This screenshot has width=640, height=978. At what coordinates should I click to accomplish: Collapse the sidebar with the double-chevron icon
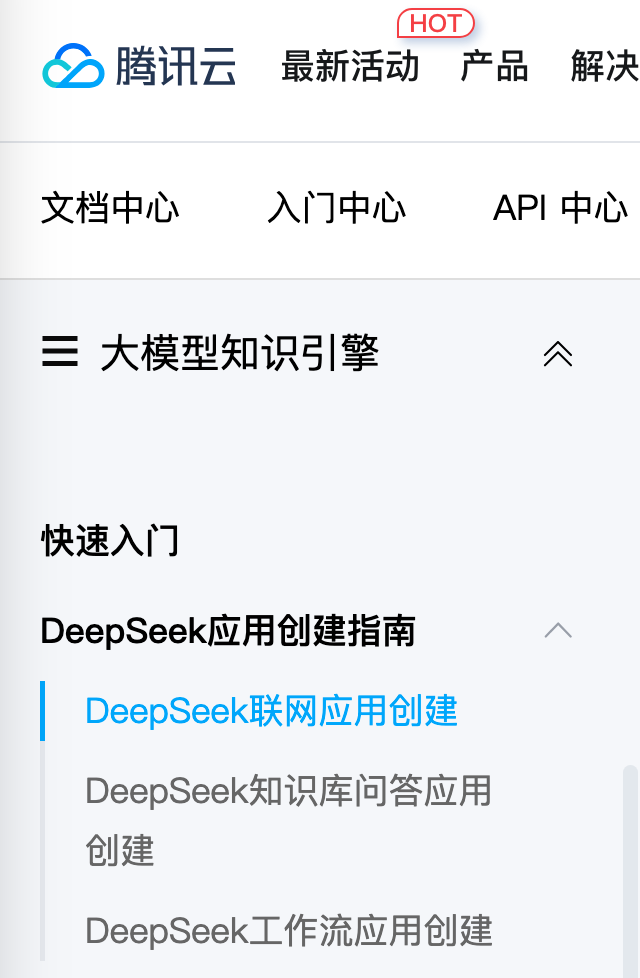(557, 354)
